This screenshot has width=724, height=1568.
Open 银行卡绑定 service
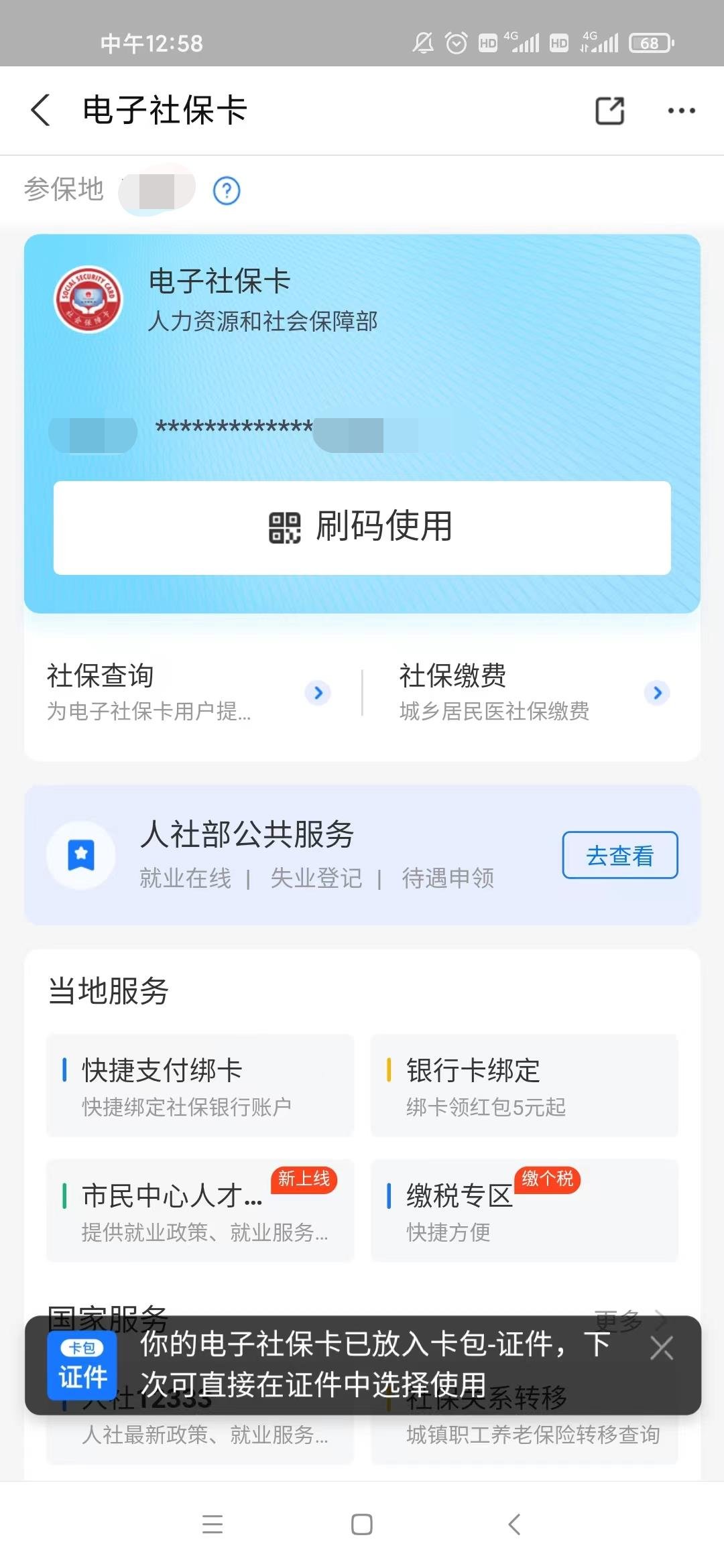(x=524, y=1085)
